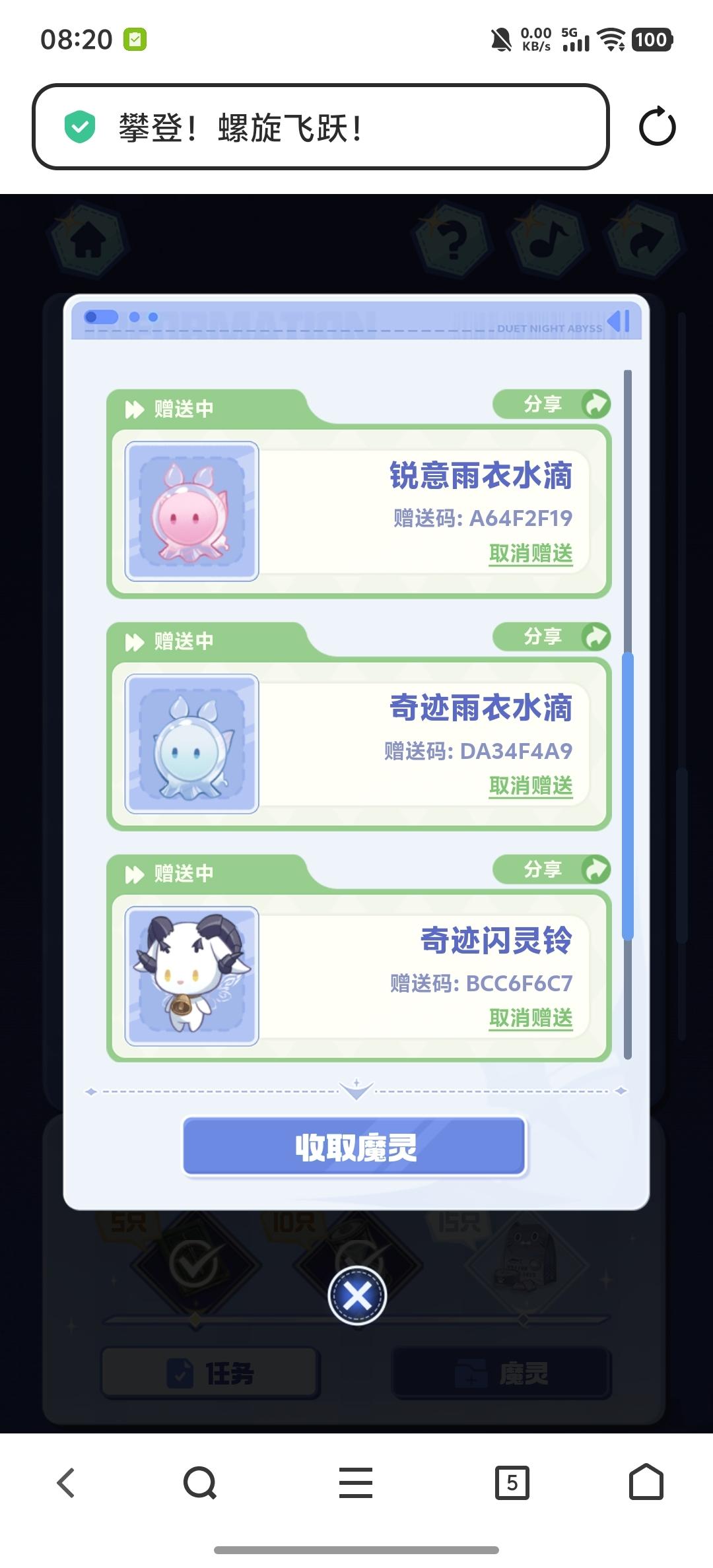Image resolution: width=713 pixels, height=1568 pixels.
Task: Open the browser search
Action: pos(200,1483)
